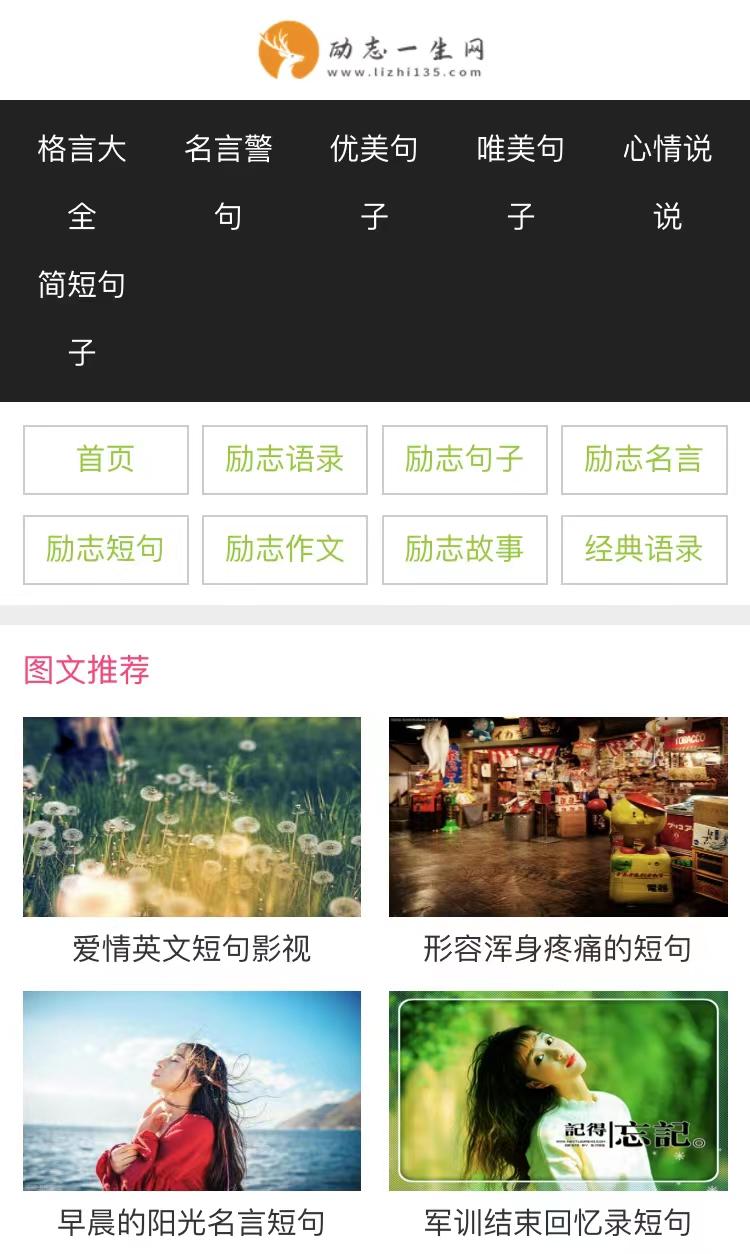Open the 励志作文 category button

[283, 550]
